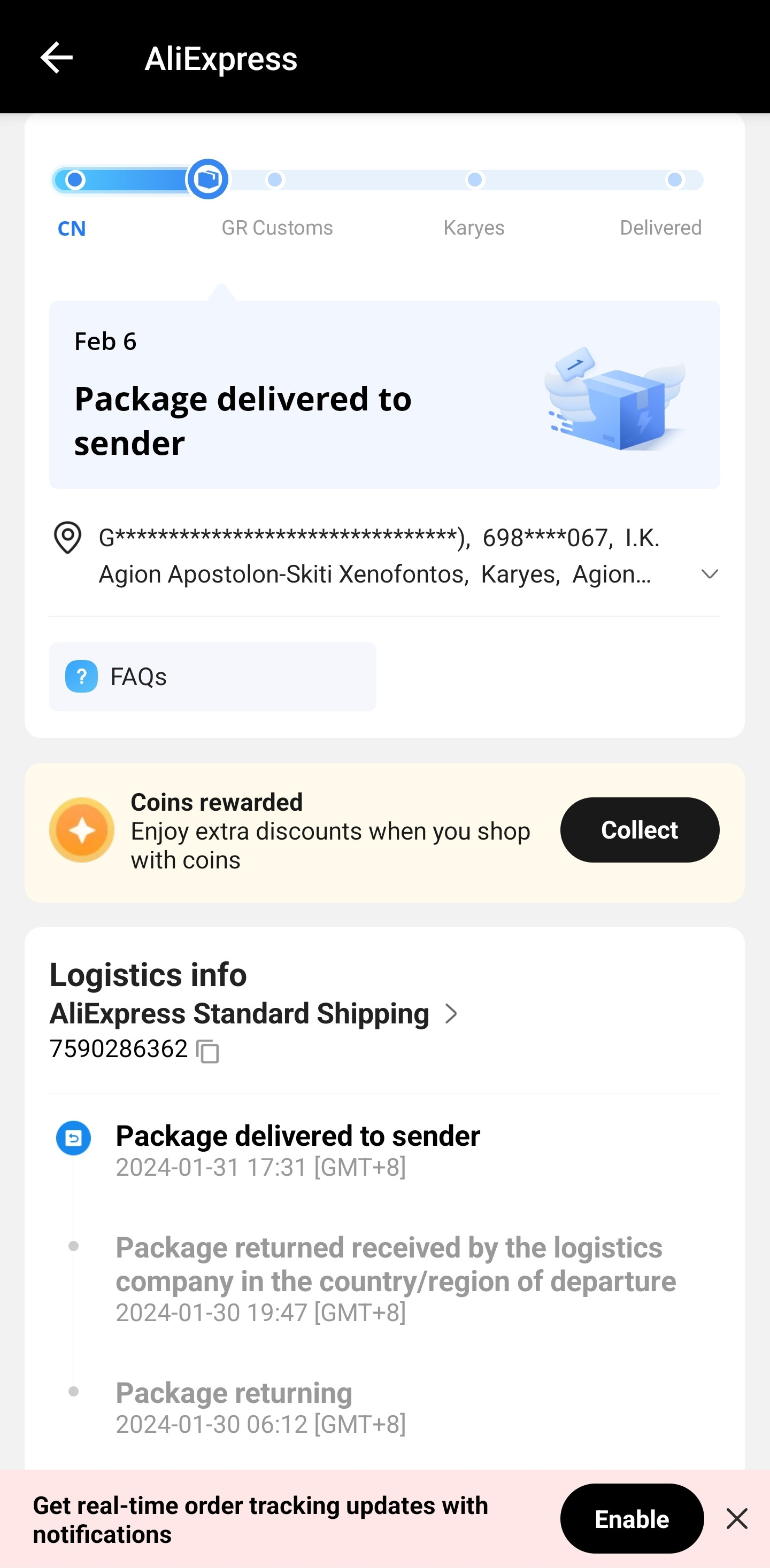Viewport: 770px width, 1568px height.
Task: Enable order tracking notifications
Action: (632, 1519)
